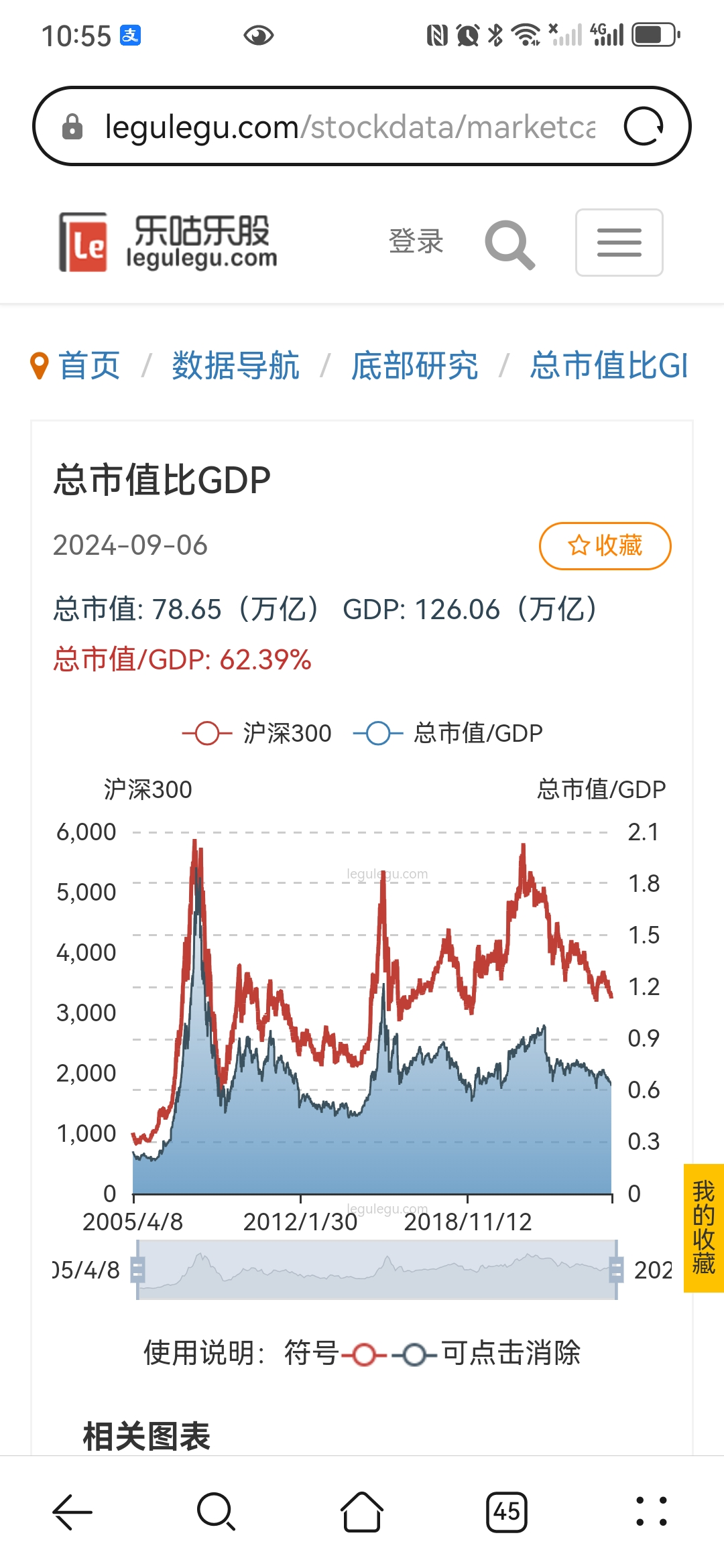Open 我的收藏 side tab
The height and width of the screenshot is (1568, 724).
(703, 1228)
